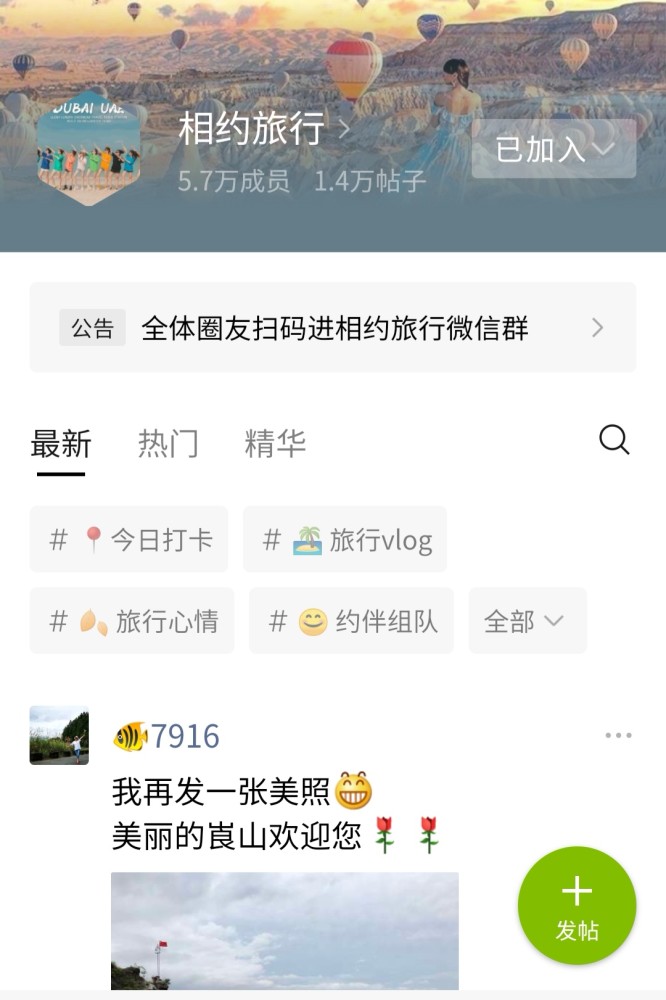Select the 旅行vlog topic chip
The width and height of the screenshot is (666, 1000).
[x=345, y=540]
